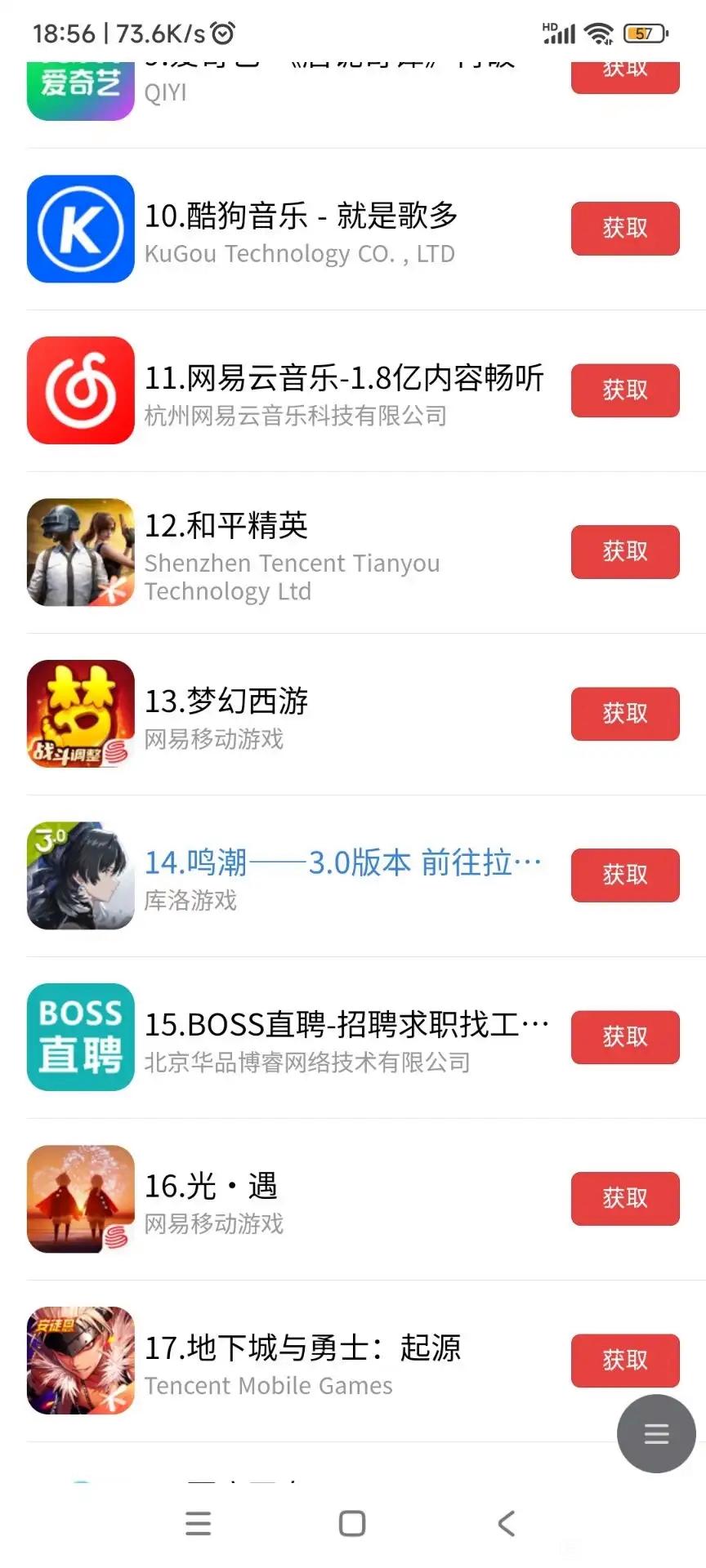Go to the system home screen

[x=352, y=1524]
